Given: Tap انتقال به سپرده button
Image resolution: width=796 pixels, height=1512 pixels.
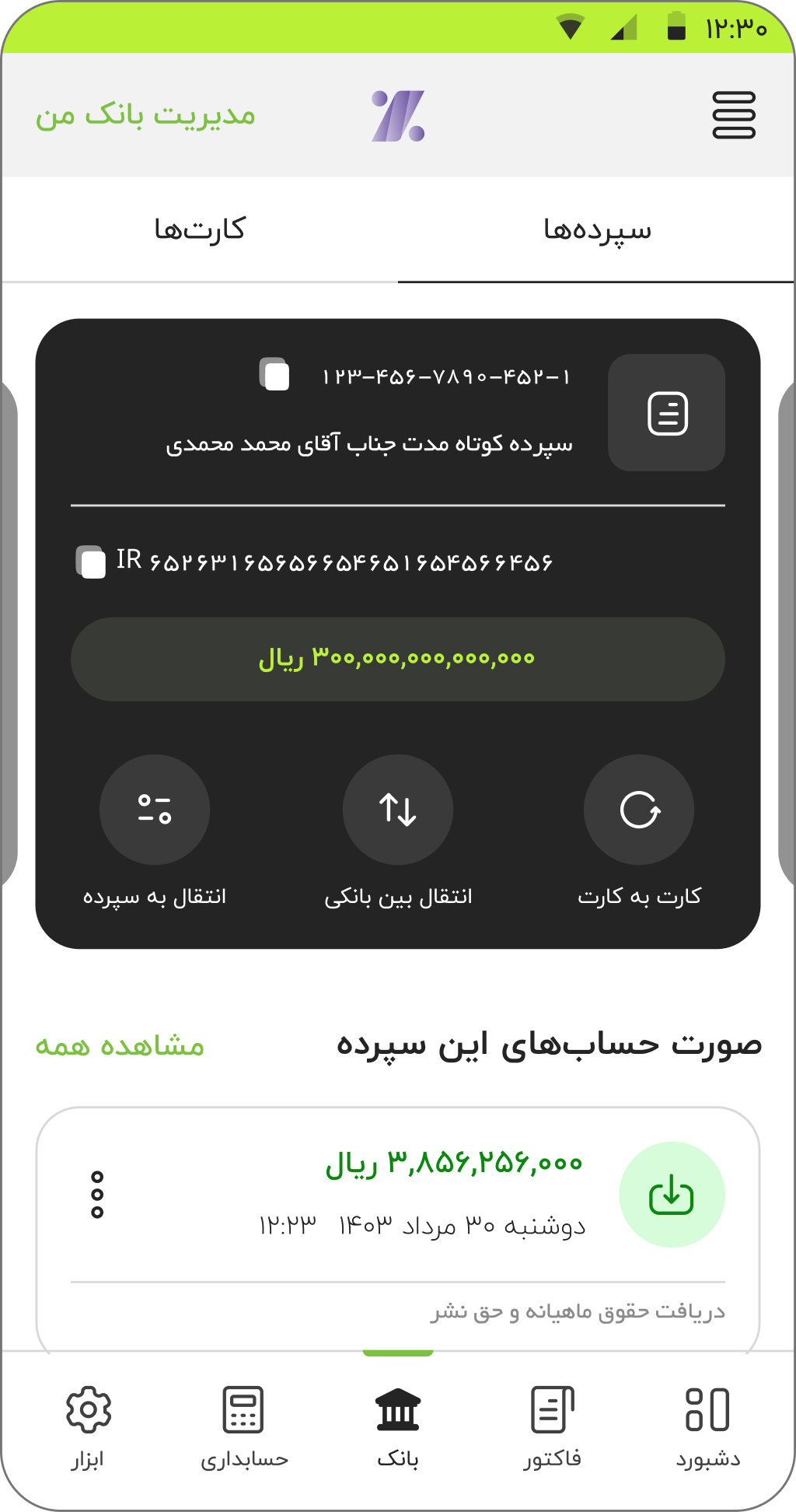Looking at the screenshot, I should click(155, 810).
